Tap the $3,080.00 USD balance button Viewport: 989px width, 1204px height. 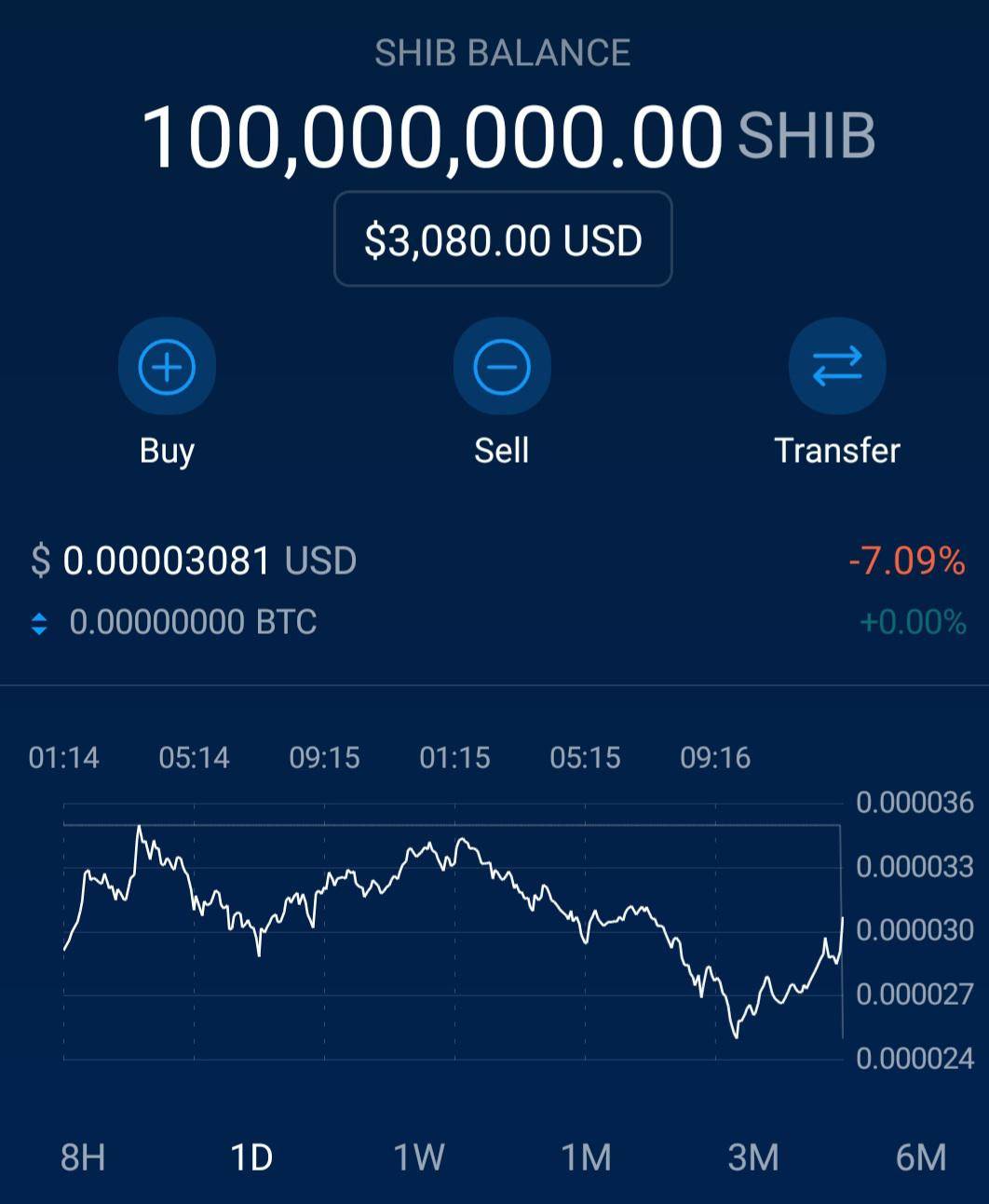[x=502, y=239]
